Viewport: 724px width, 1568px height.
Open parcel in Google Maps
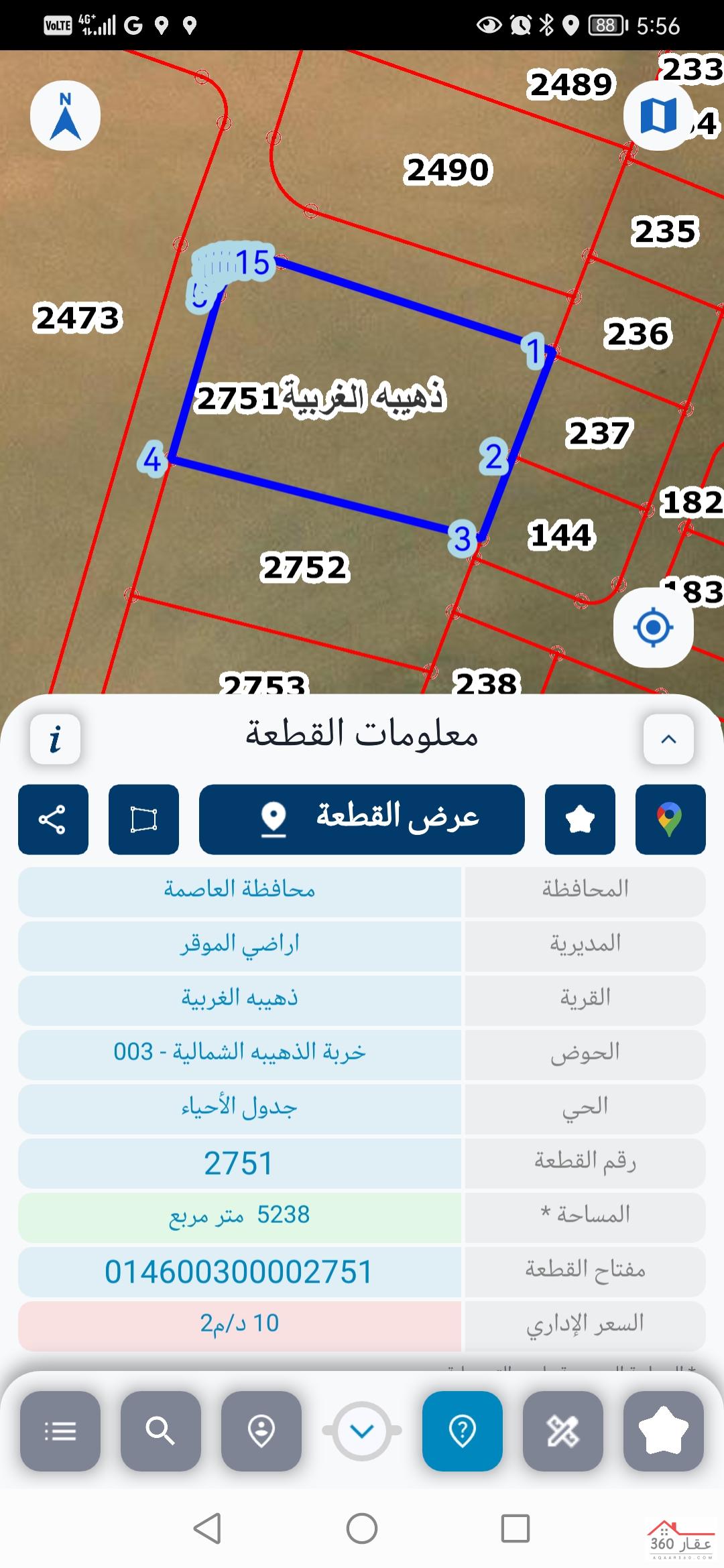pos(670,819)
